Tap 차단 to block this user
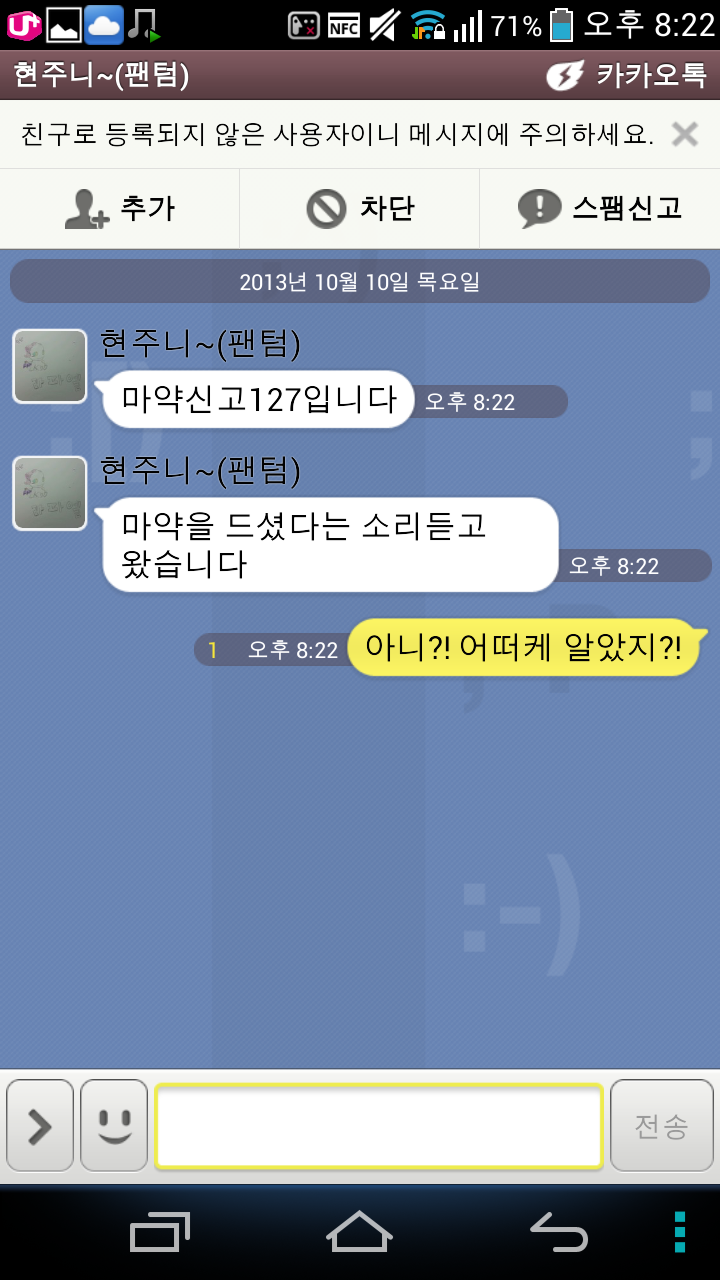720x1280 pixels. coord(360,208)
